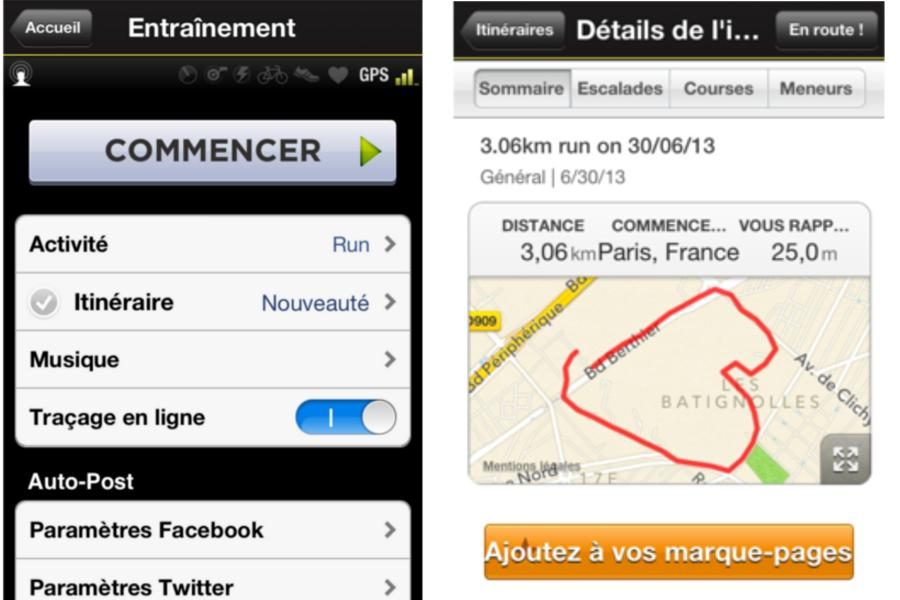Image resolution: width=900 pixels, height=600 pixels.
Task: Select the Sommaire tab
Action: click(x=521, y=89)
